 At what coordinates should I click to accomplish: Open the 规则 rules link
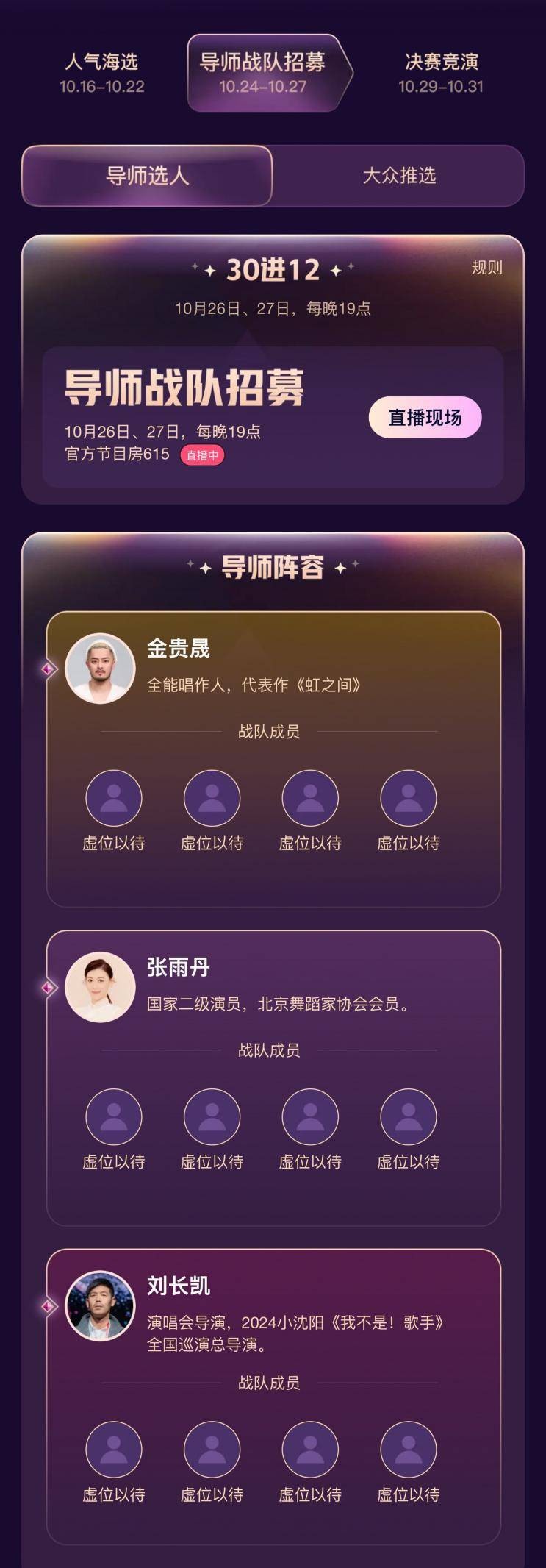pyautogui.click(x=486, y=268)
